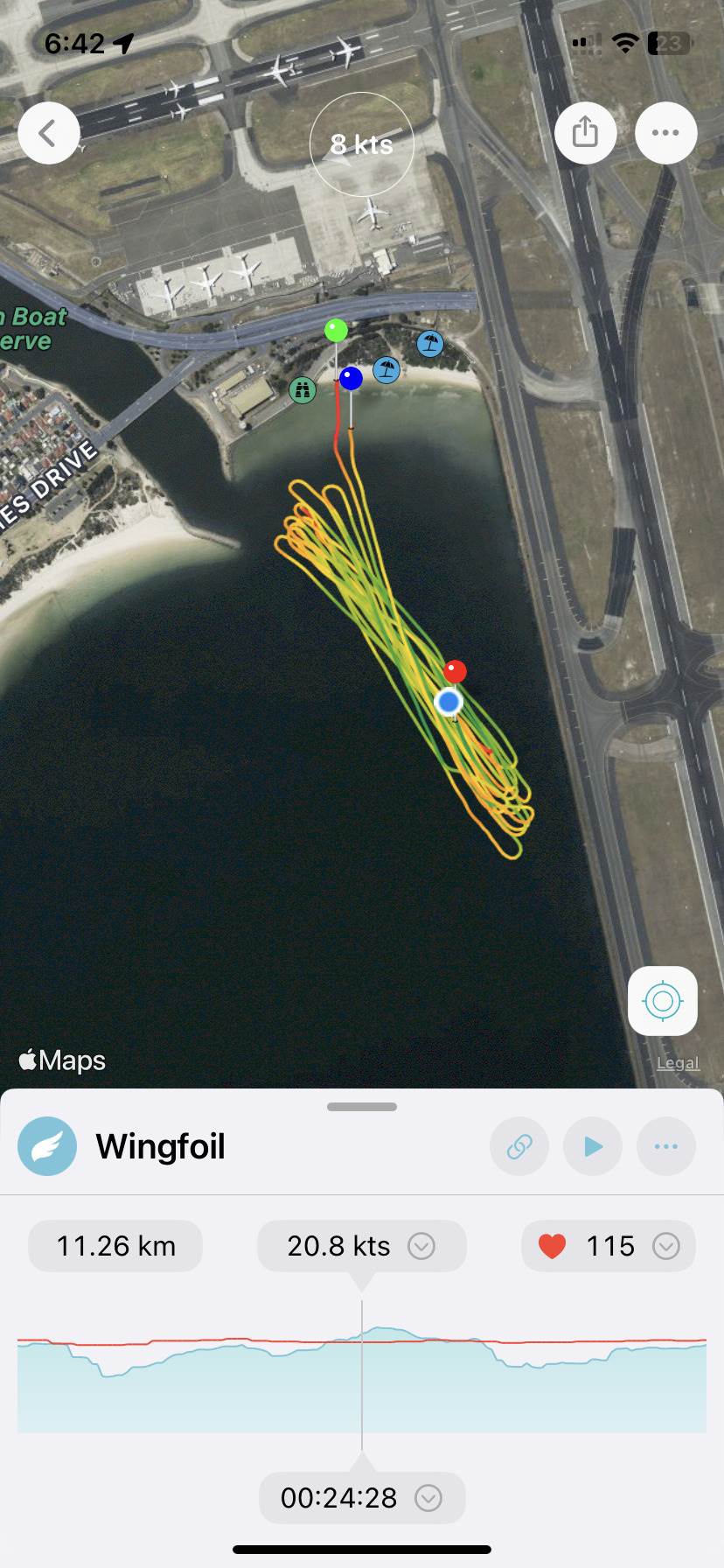The height and width of the screenshot is (1568, 724).
Task: Expand the heart rate 115 dropdown
Action: (665, 1246)
